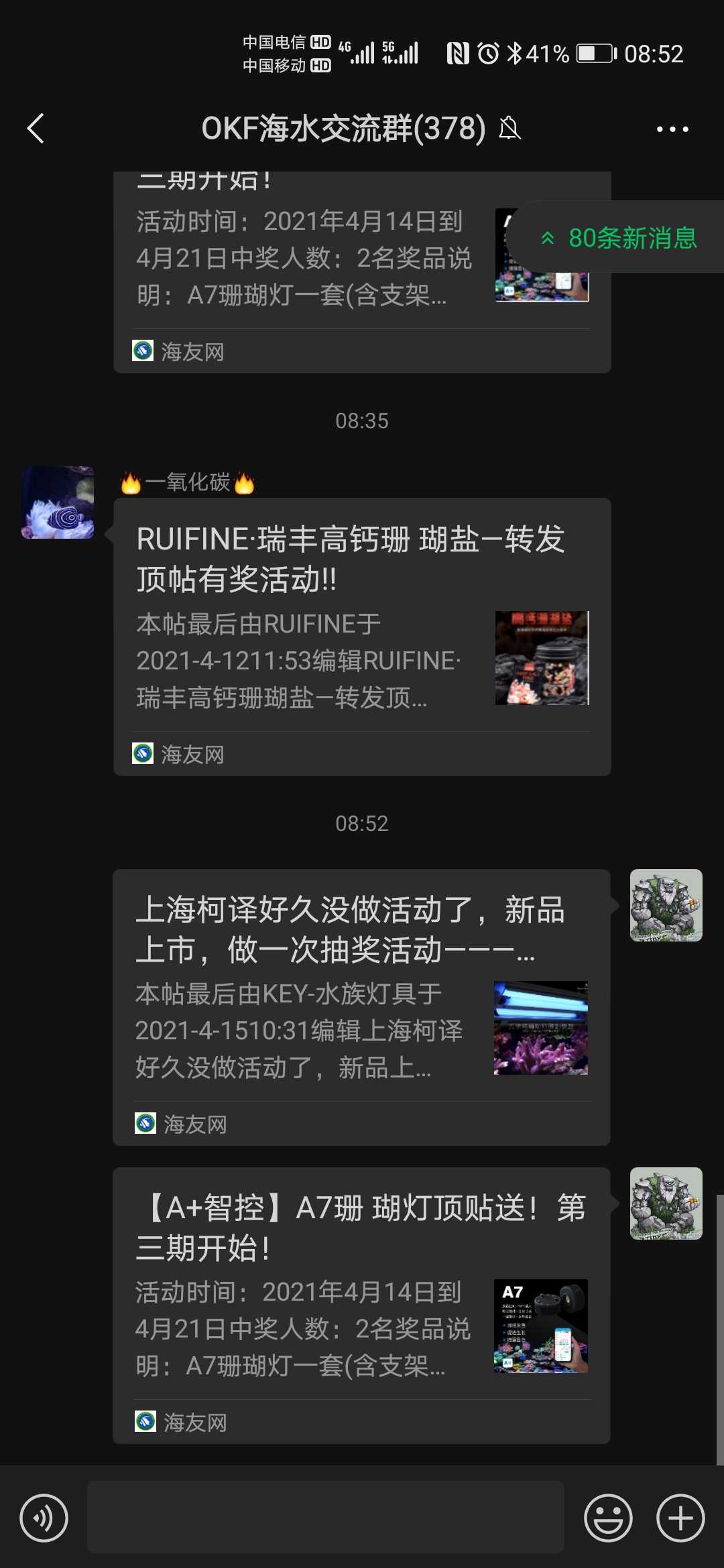Image resolution: width=724 pixels, height=1568 pixels.
Task: View 一氧化碳's profile avatar
Action: pos(58,503)
